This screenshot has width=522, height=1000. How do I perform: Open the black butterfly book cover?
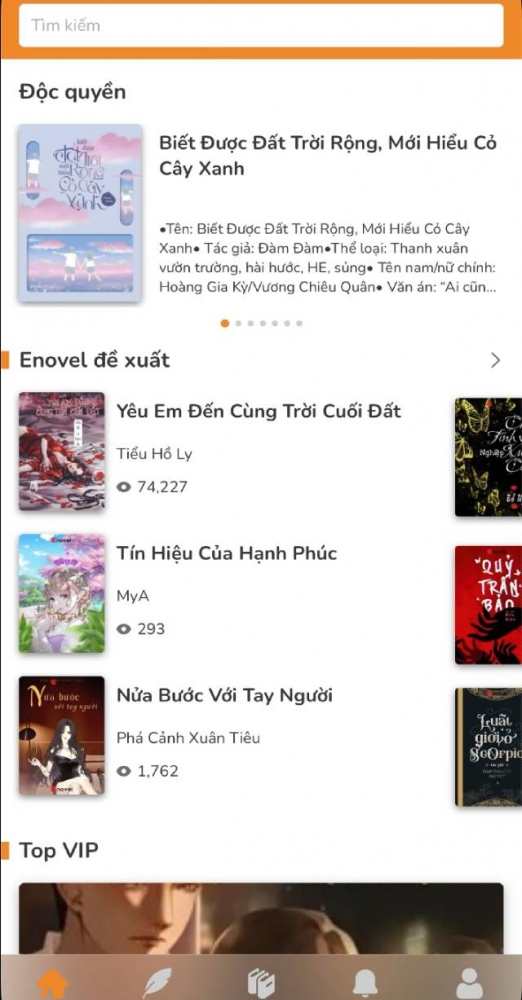coord(488,457)
